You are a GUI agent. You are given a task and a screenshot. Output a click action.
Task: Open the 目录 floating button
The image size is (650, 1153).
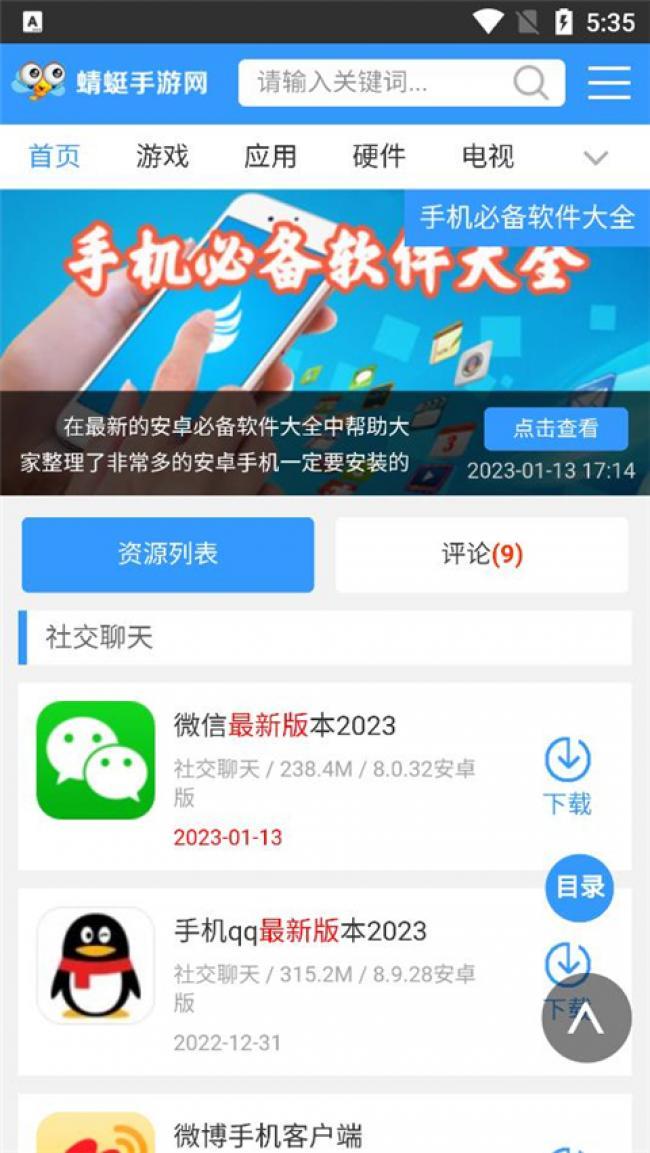pyautogui.click(x=579, y=888)
